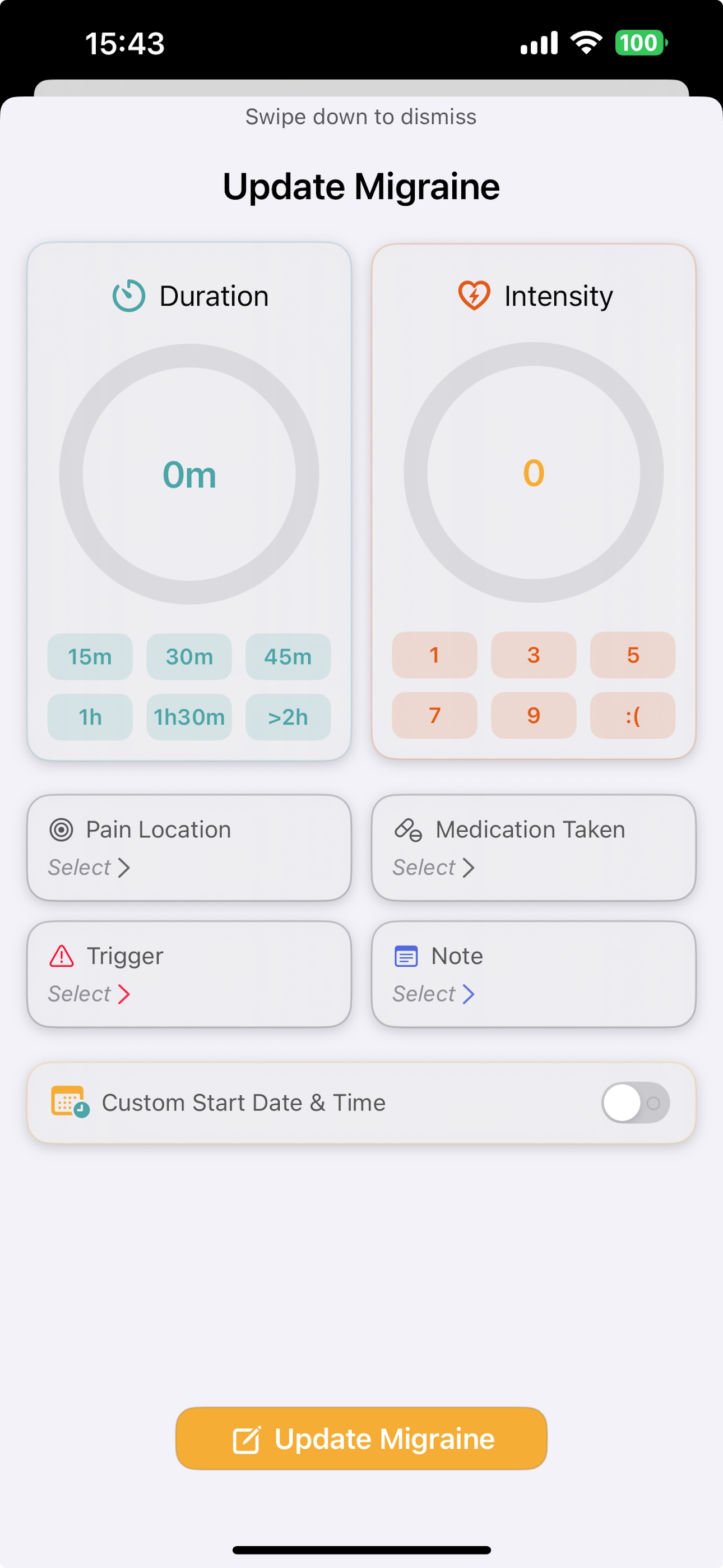Choose the 30m duration chip
Screen dimensions: 723x1568
189,657
